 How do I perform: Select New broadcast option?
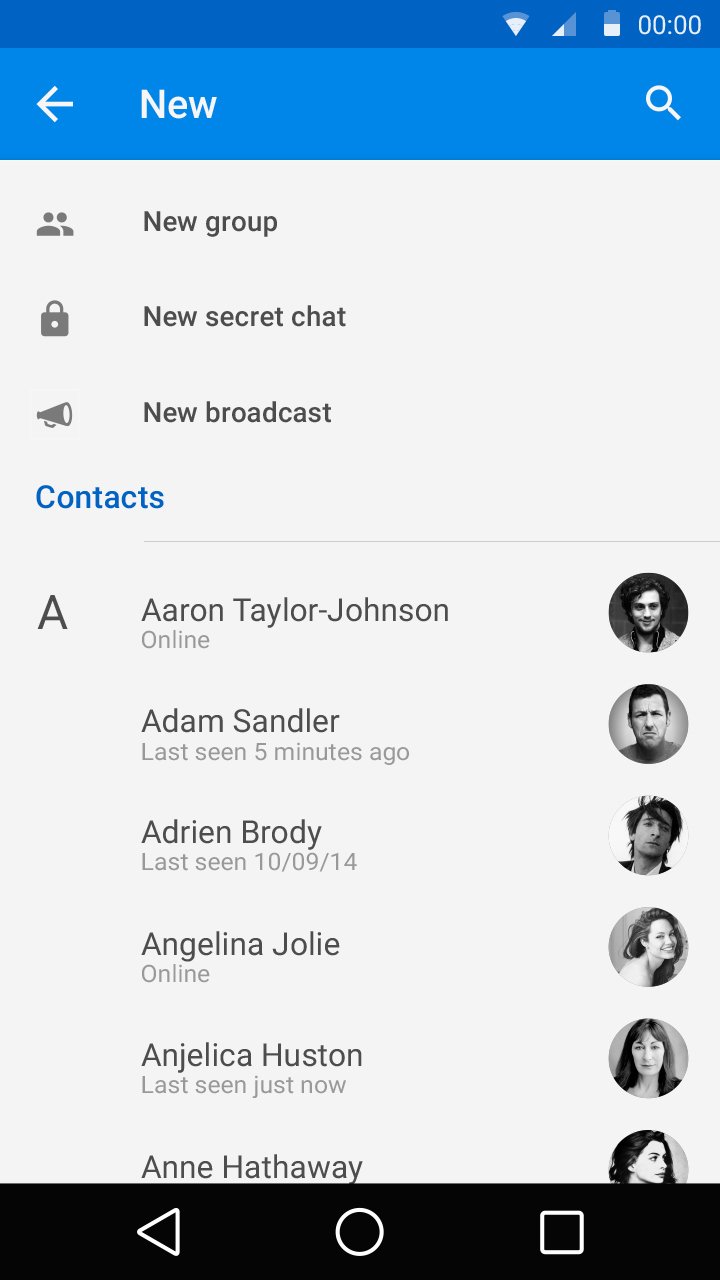(x=360, y=413)
